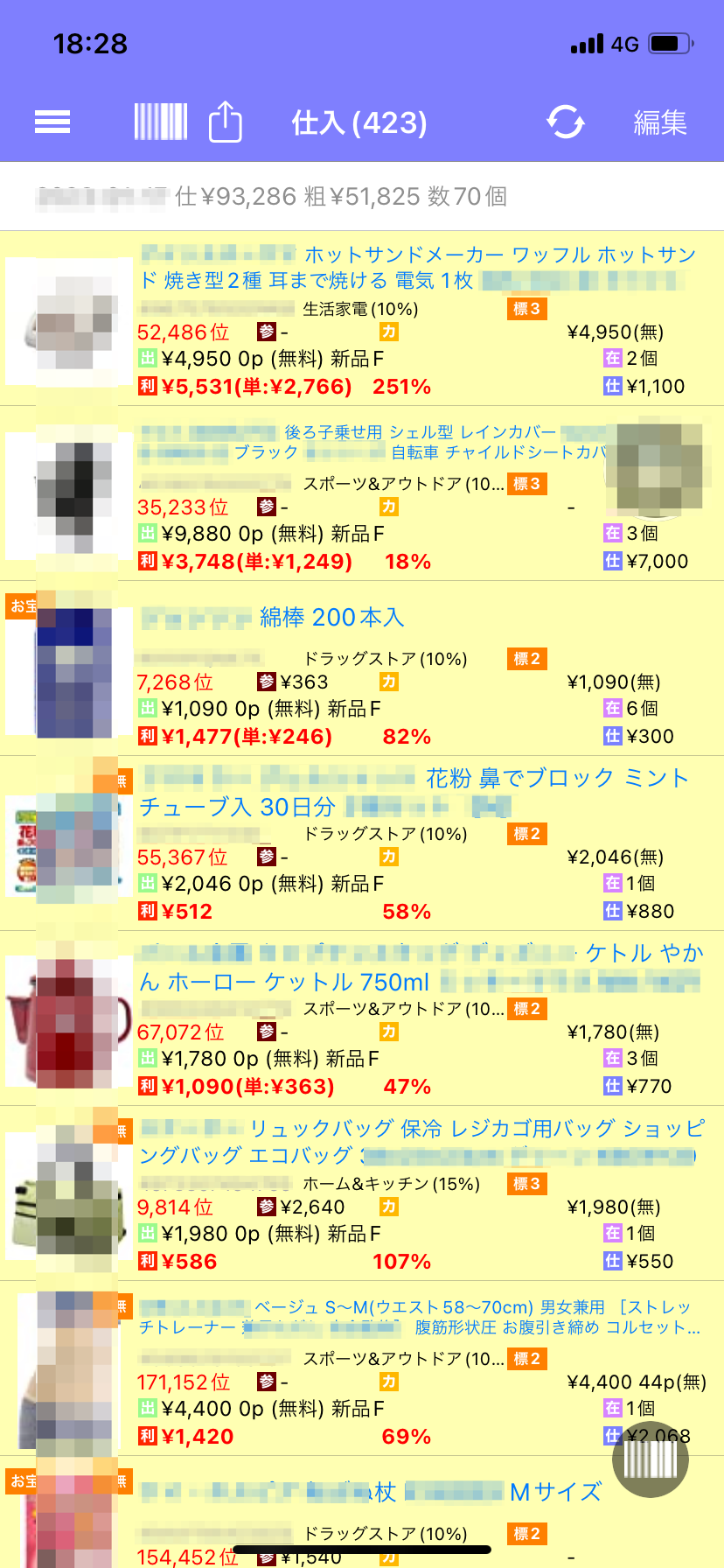Open the 腹筋形状圧 コルセット item
724x1568 pixels.
420,1317
